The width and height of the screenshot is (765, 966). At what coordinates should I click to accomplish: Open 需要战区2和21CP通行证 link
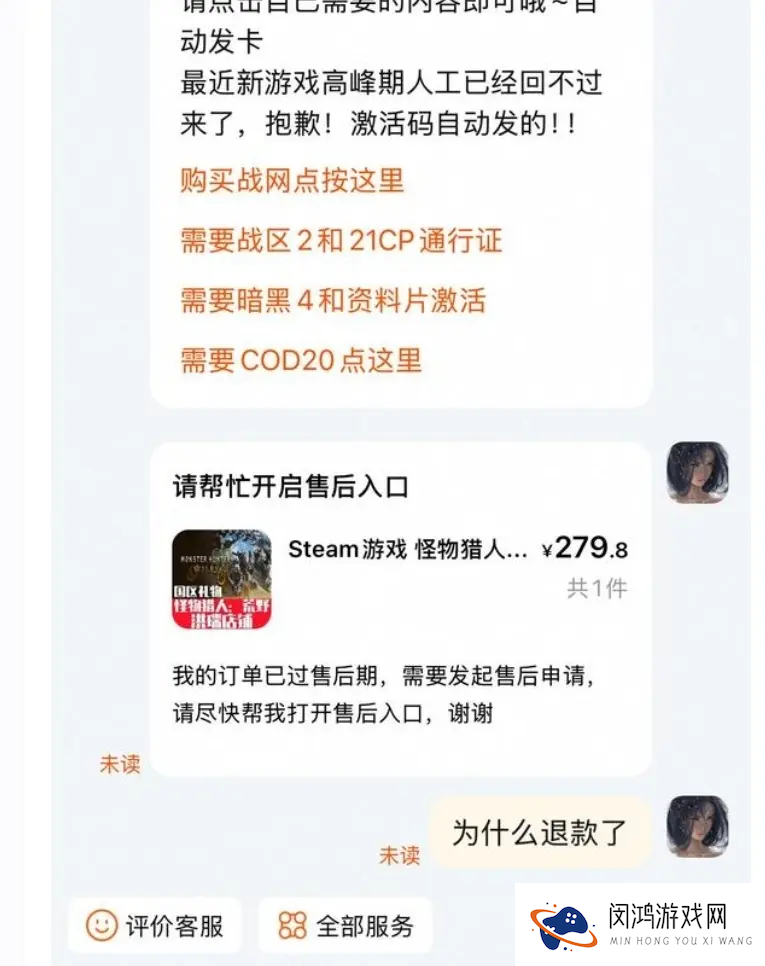341,241
